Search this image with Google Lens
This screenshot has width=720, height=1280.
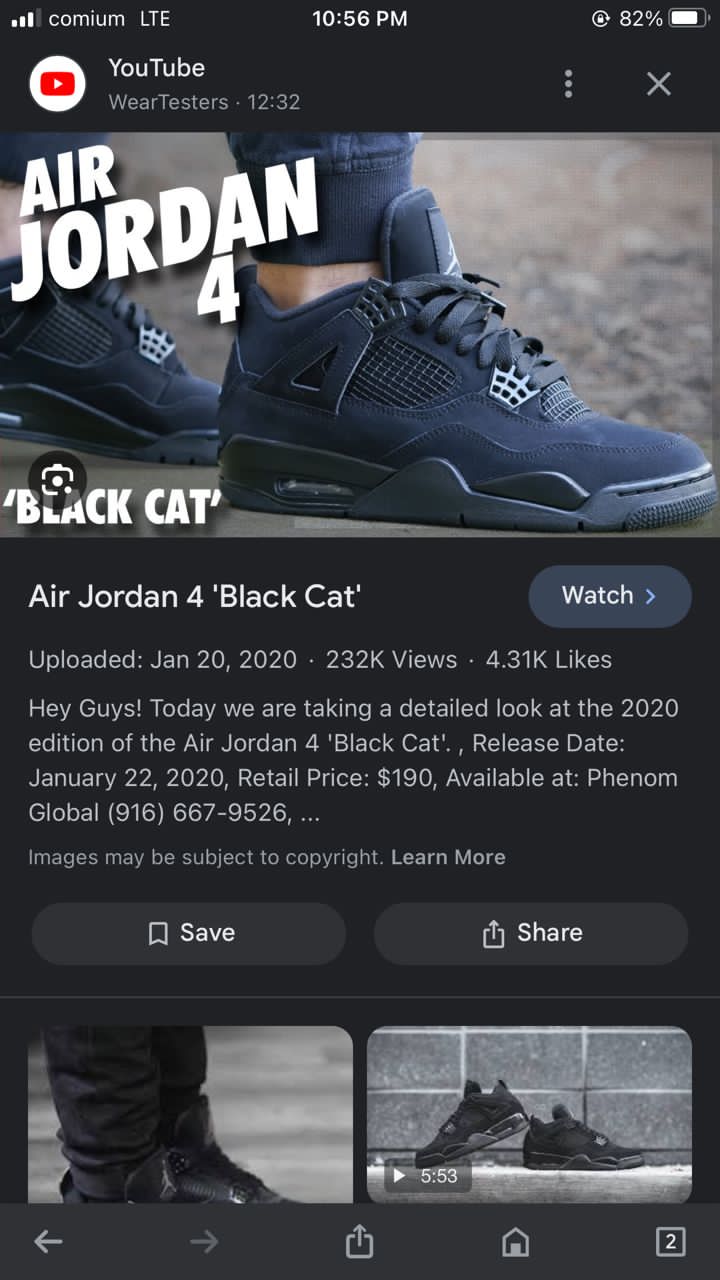58,483
